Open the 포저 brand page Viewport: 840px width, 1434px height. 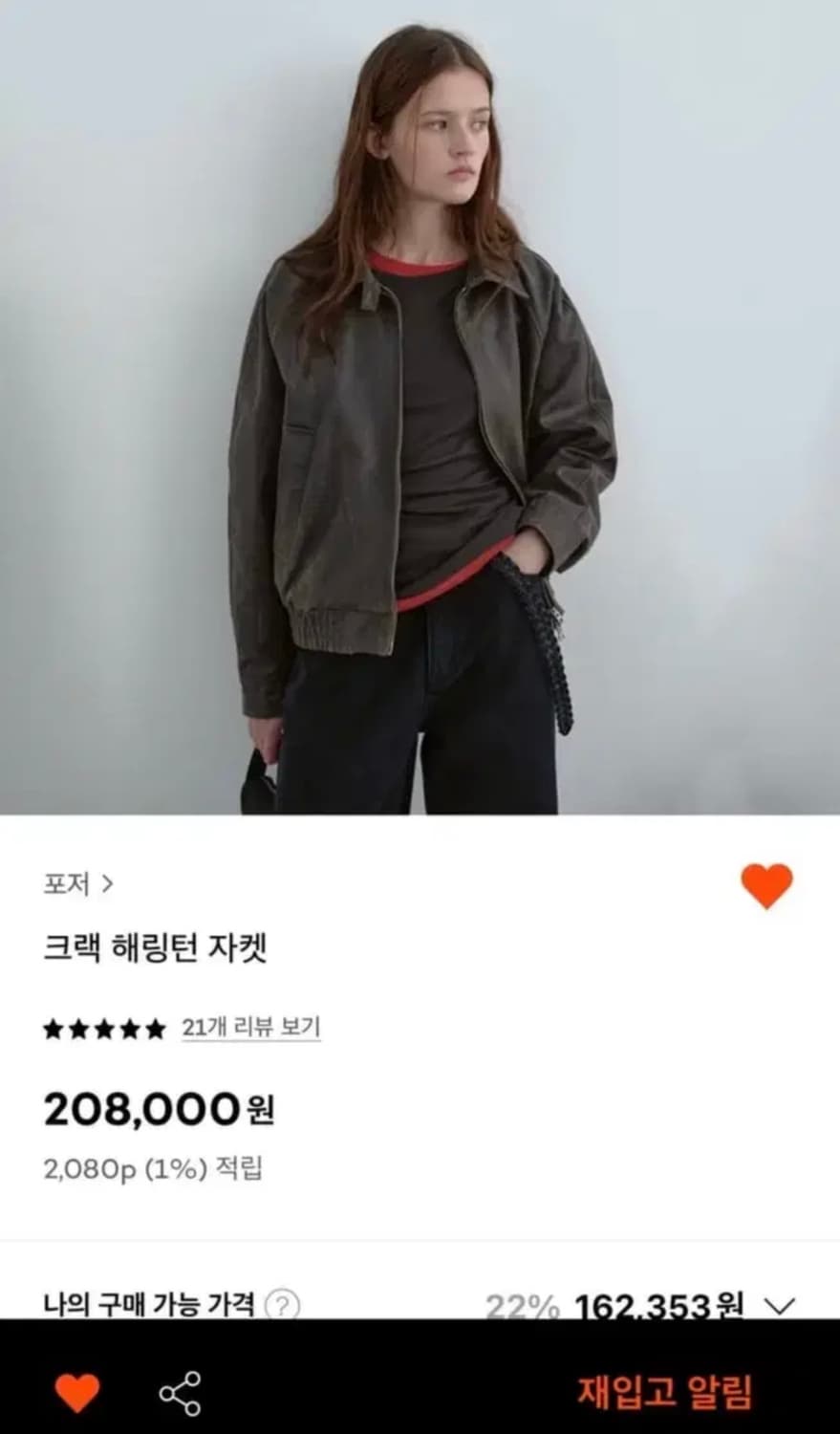(64, 884)
